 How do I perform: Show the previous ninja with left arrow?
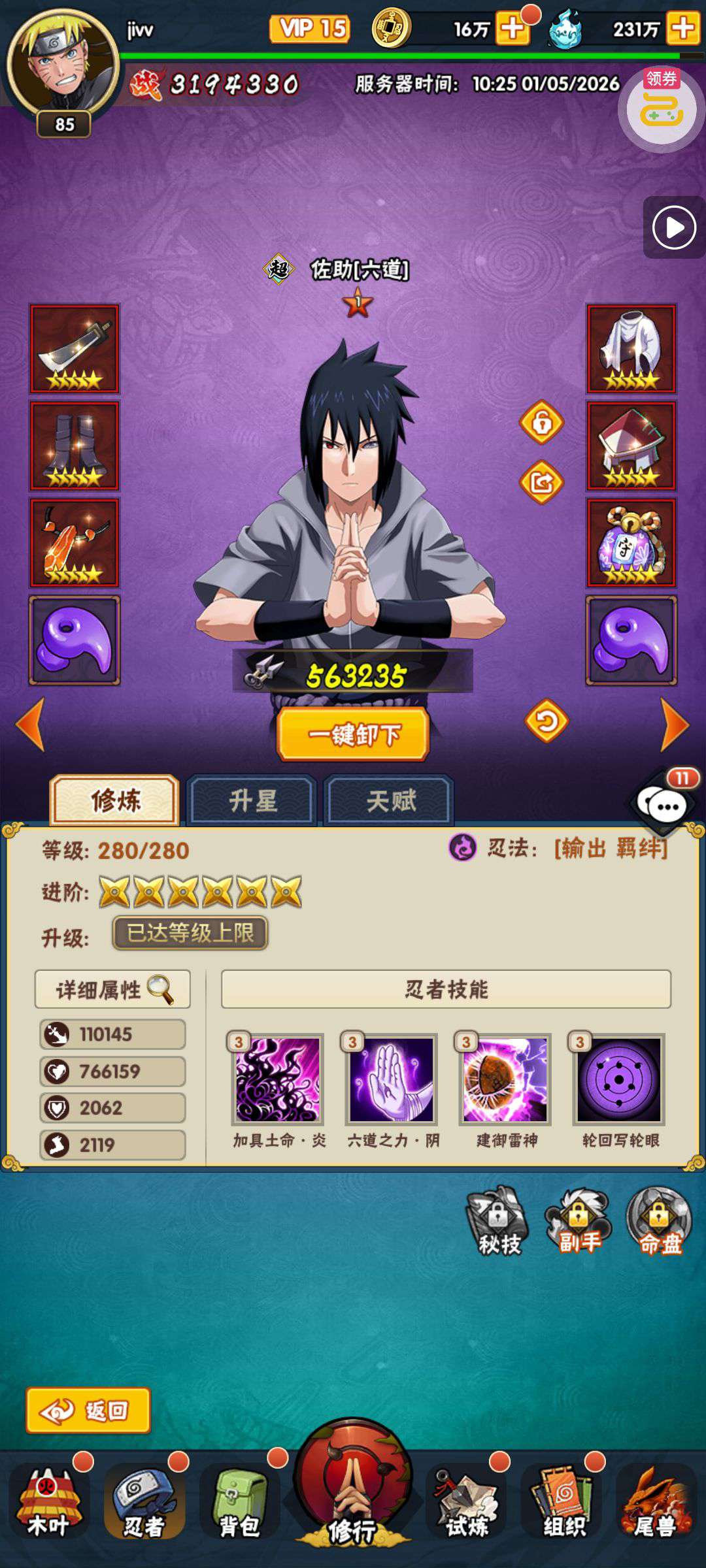click(x=31, y=725)
